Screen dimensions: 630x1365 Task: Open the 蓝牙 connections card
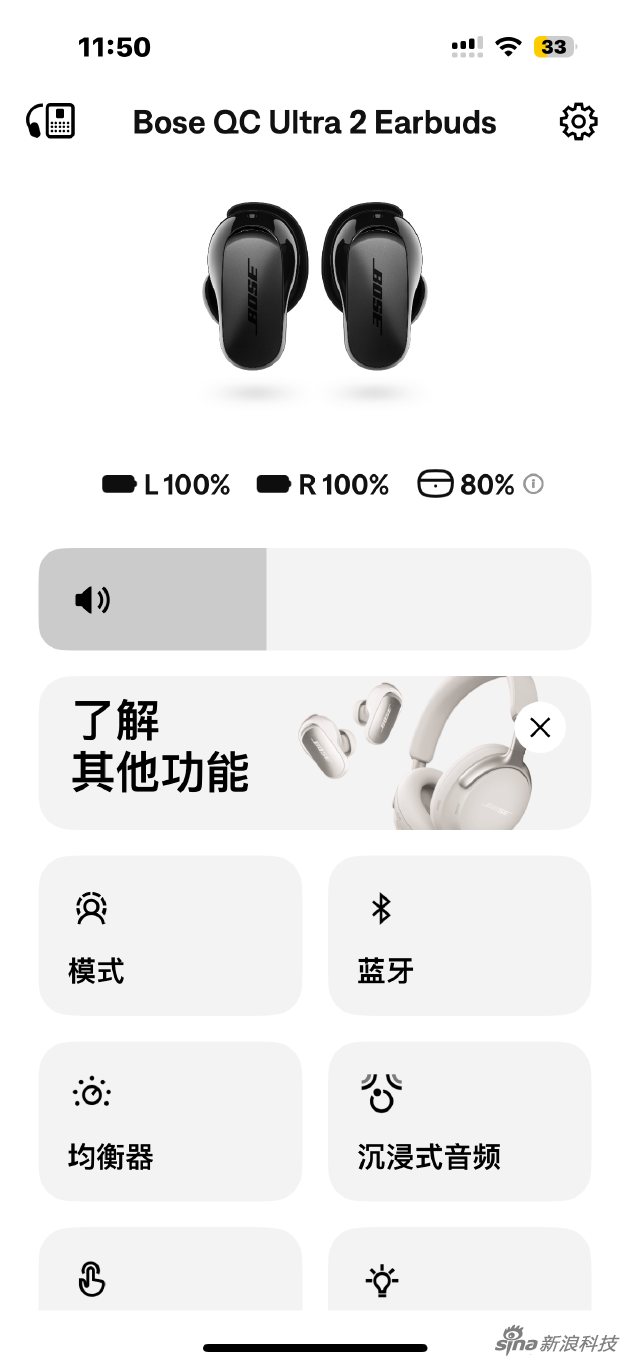click(459, 935)
